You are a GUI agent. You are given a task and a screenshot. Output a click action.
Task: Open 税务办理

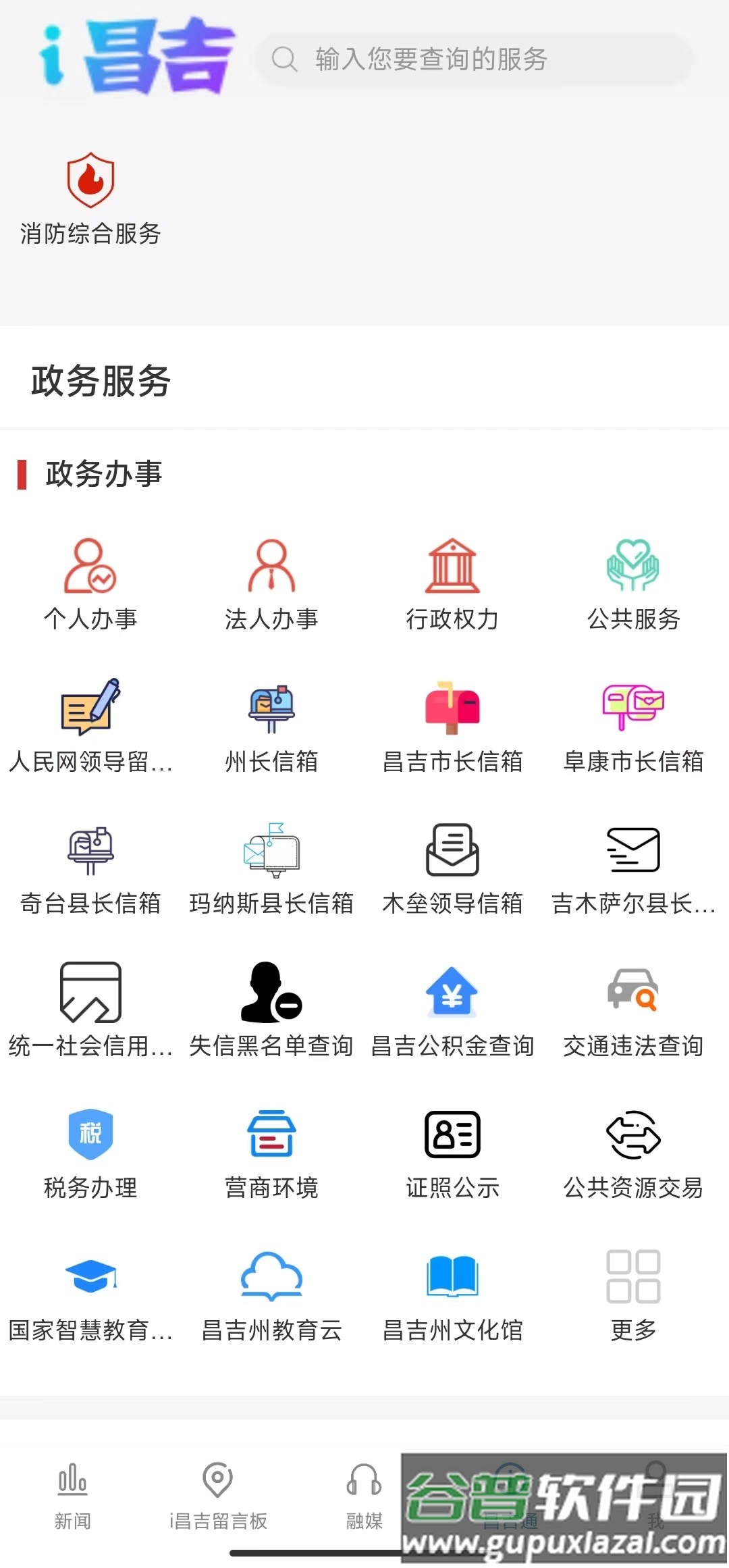tap(90, 1153)
